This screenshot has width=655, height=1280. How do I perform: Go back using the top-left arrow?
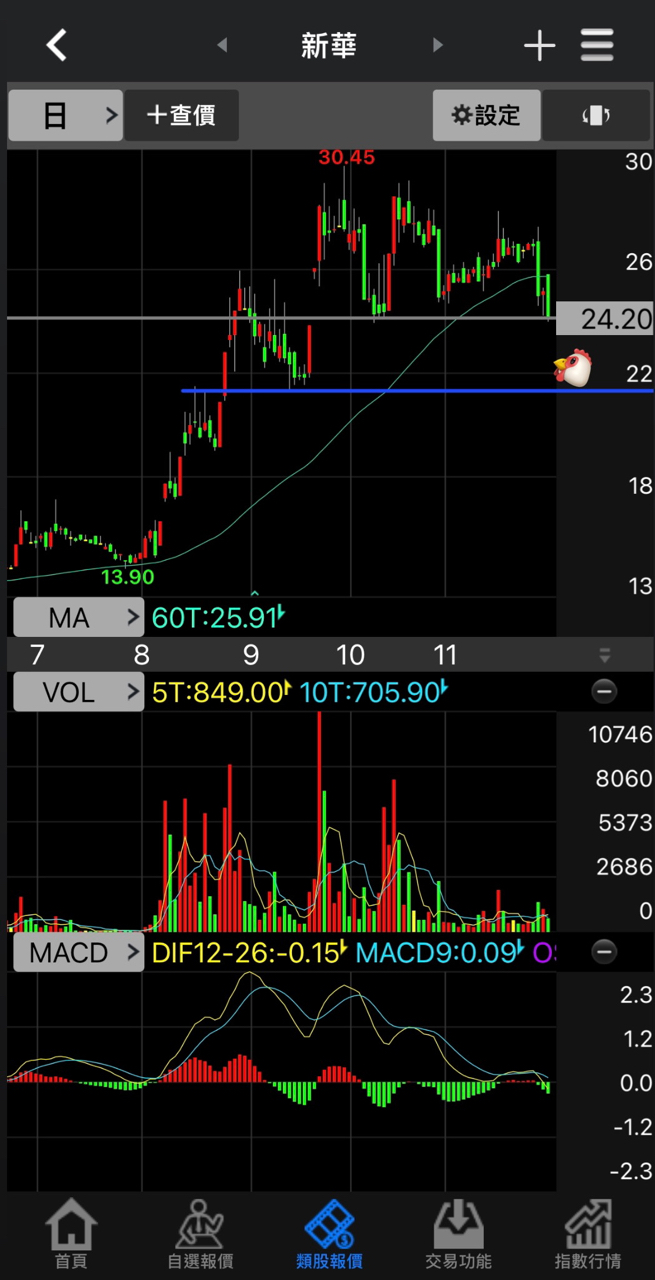pyautogui.click(x=57, y=45)
